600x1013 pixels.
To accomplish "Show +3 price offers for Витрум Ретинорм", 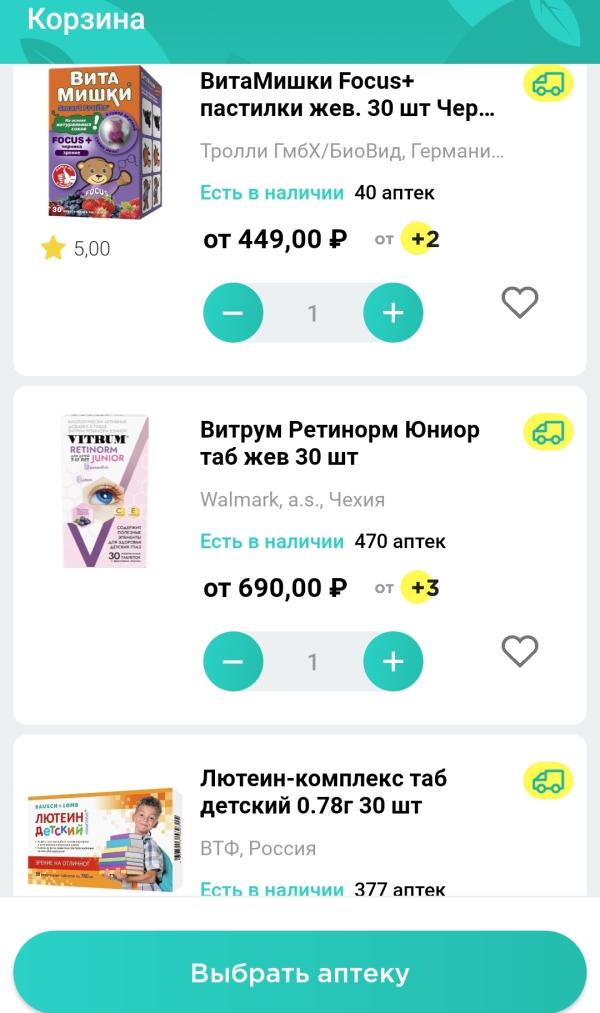I will 420,588.
